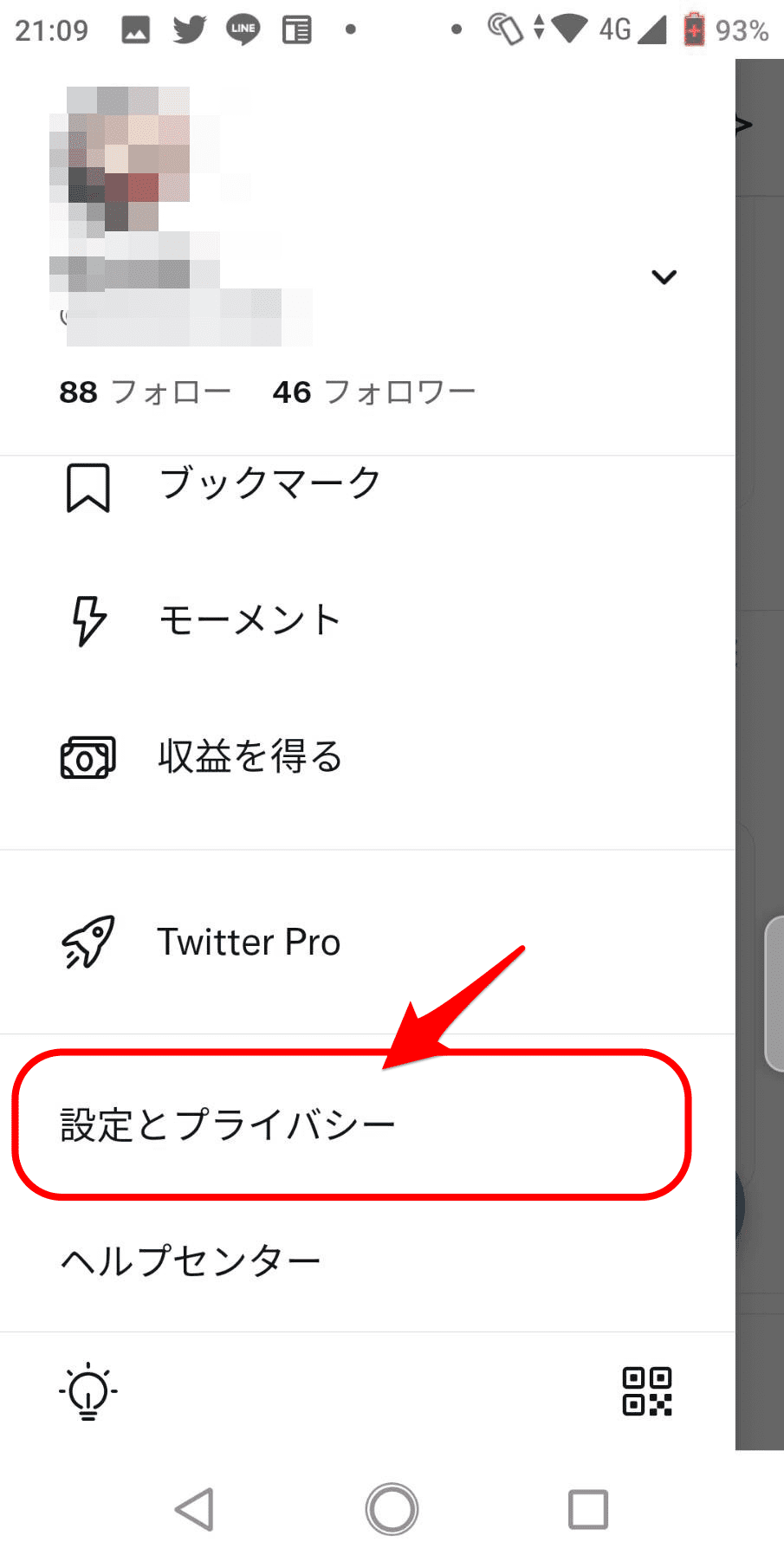
Task: Tap the system back button
Action: point(195,1509)
